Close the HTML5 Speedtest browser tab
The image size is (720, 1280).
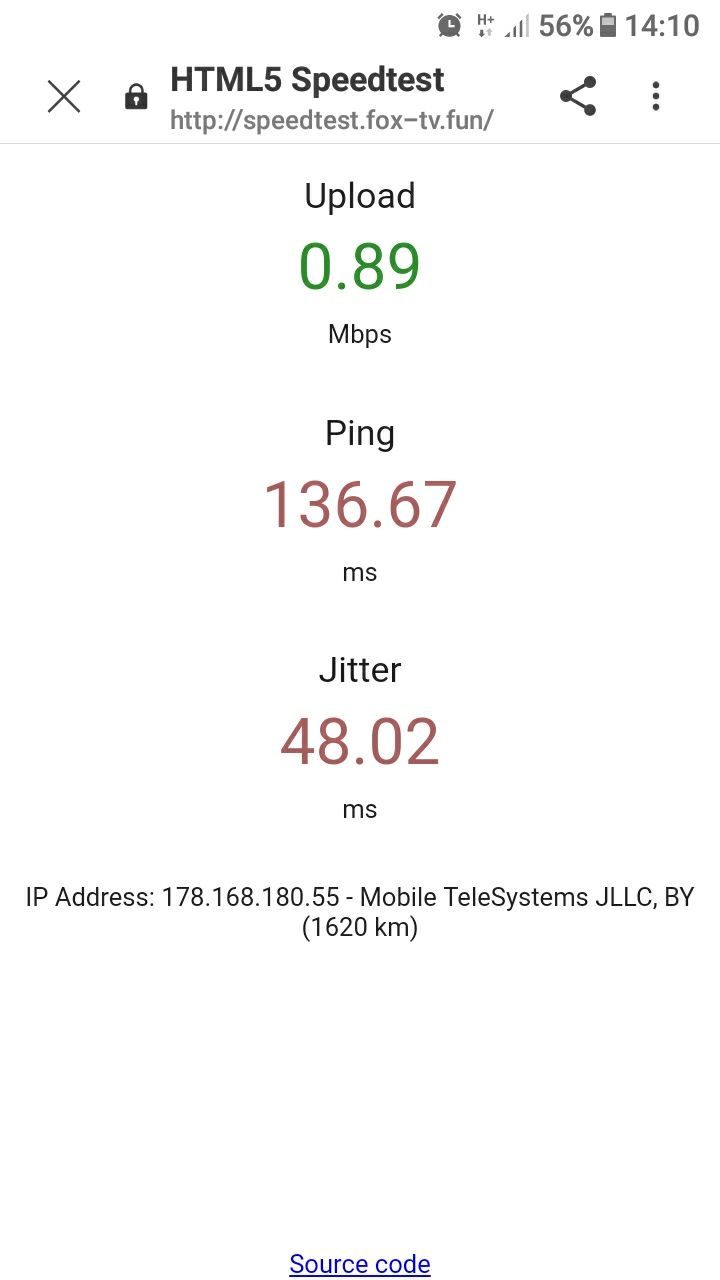pos(64,97)
